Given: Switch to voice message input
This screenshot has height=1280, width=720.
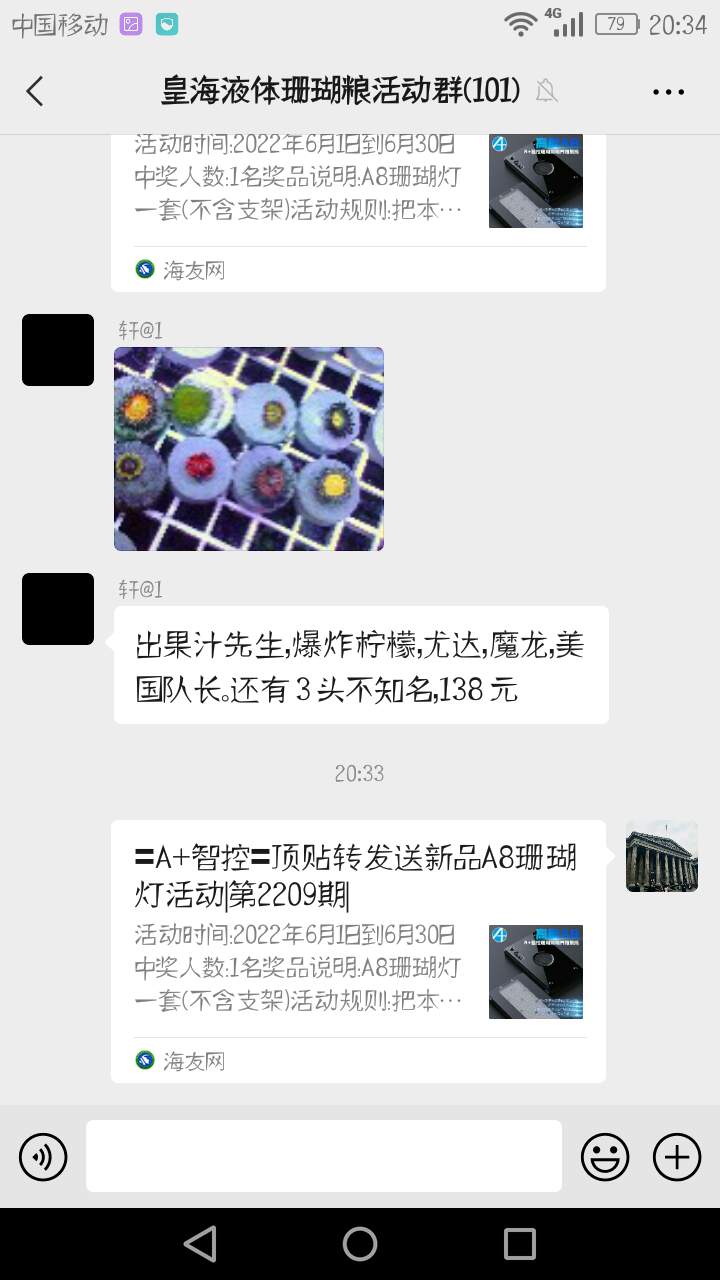Looking at the screenshot, I should [x=43, y=1158].
